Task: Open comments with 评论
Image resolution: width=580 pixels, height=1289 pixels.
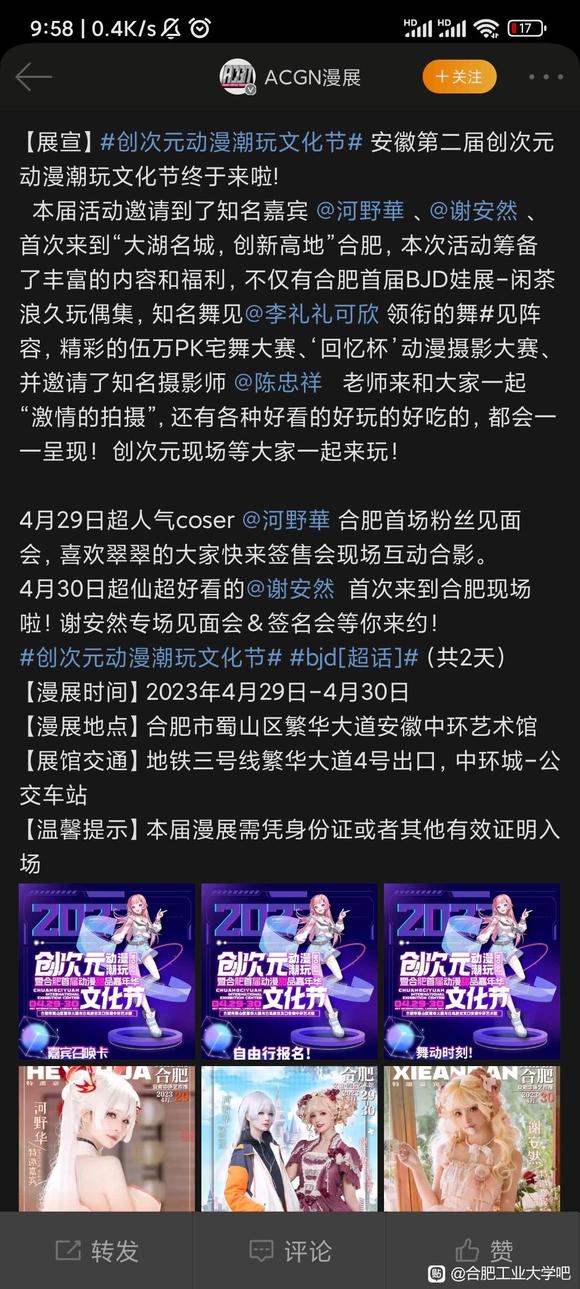Action: (x=290, y=1250)
